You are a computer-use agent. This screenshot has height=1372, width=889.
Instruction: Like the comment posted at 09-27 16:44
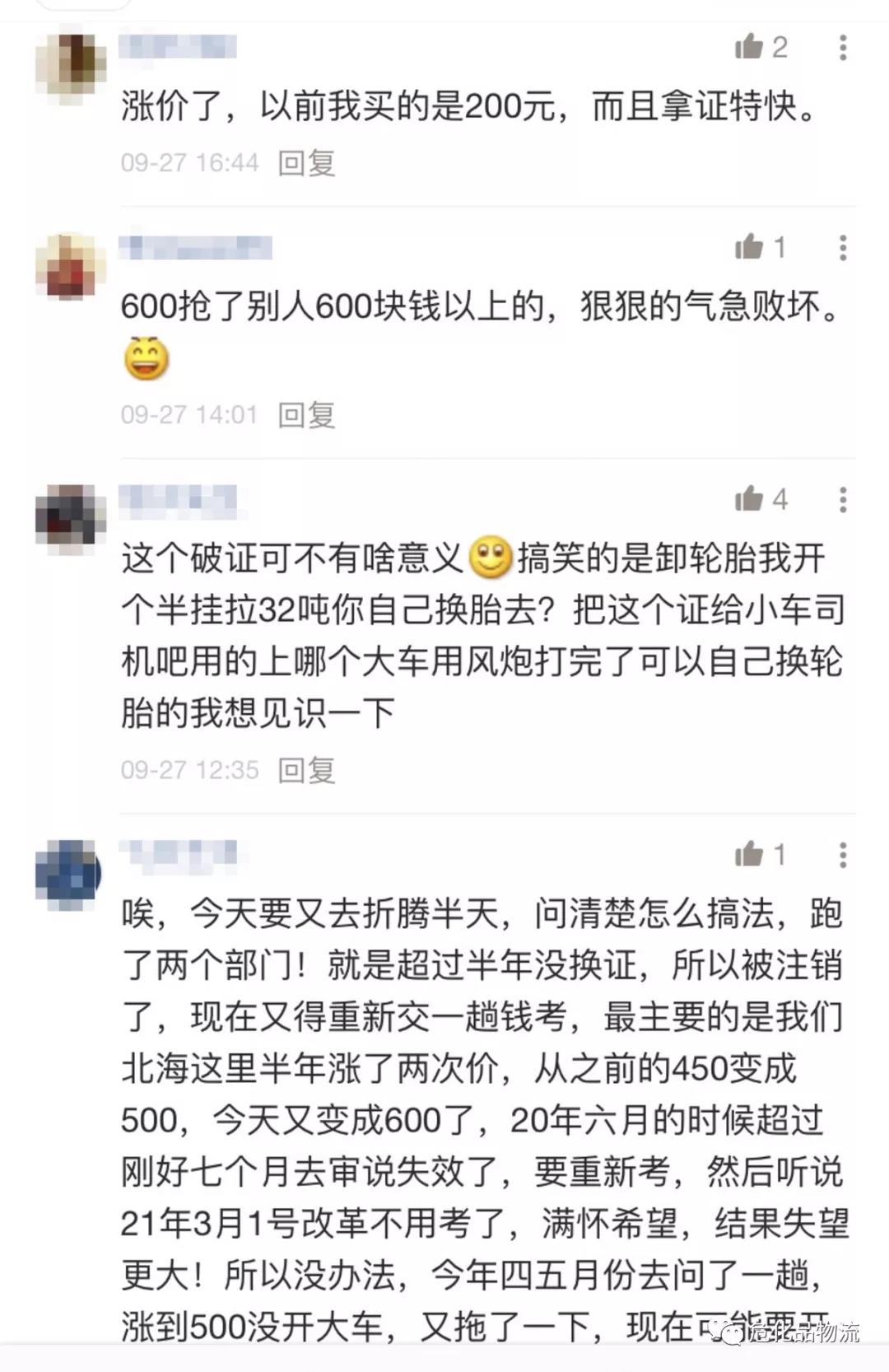(x=750, y=47)
